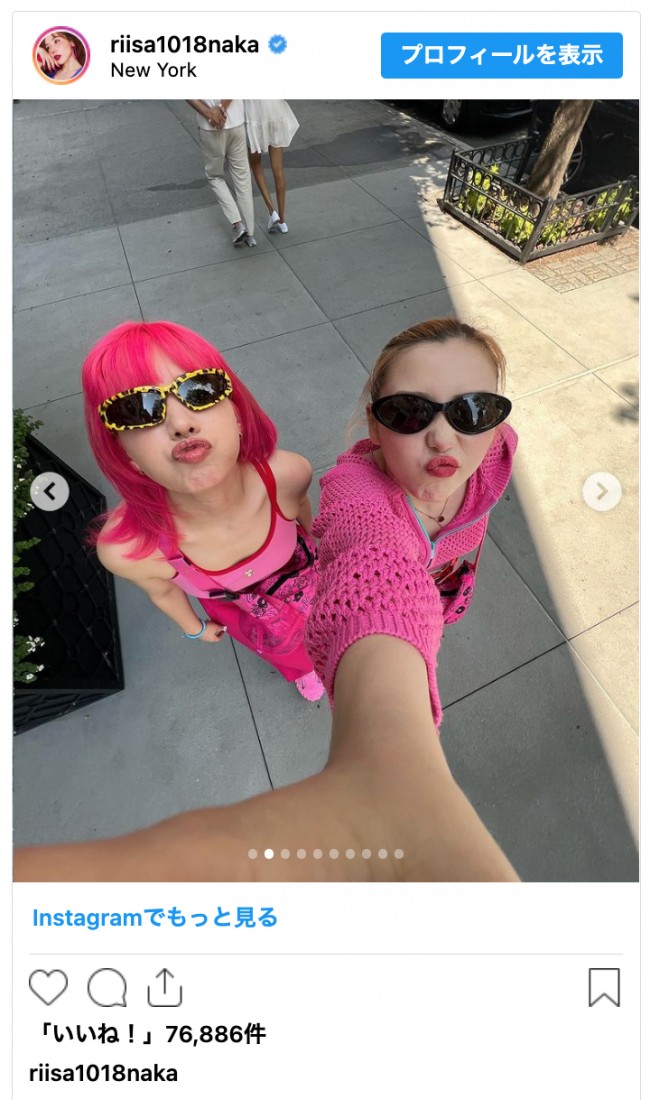650x1100 pixels.
Task: Go to the next photo in the carousel
Action: [x=601, y=491]
